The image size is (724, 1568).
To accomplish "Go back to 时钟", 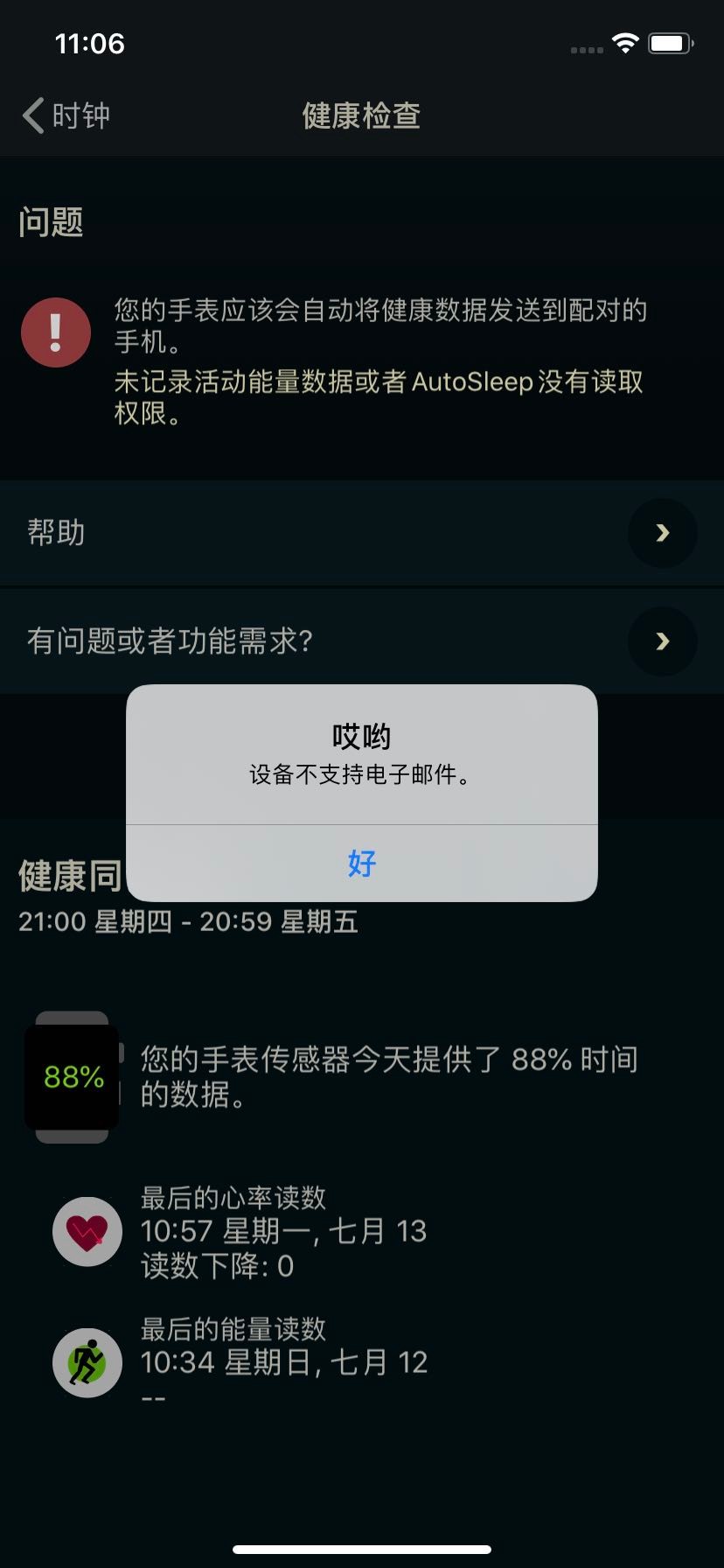I will click(66, 115).
